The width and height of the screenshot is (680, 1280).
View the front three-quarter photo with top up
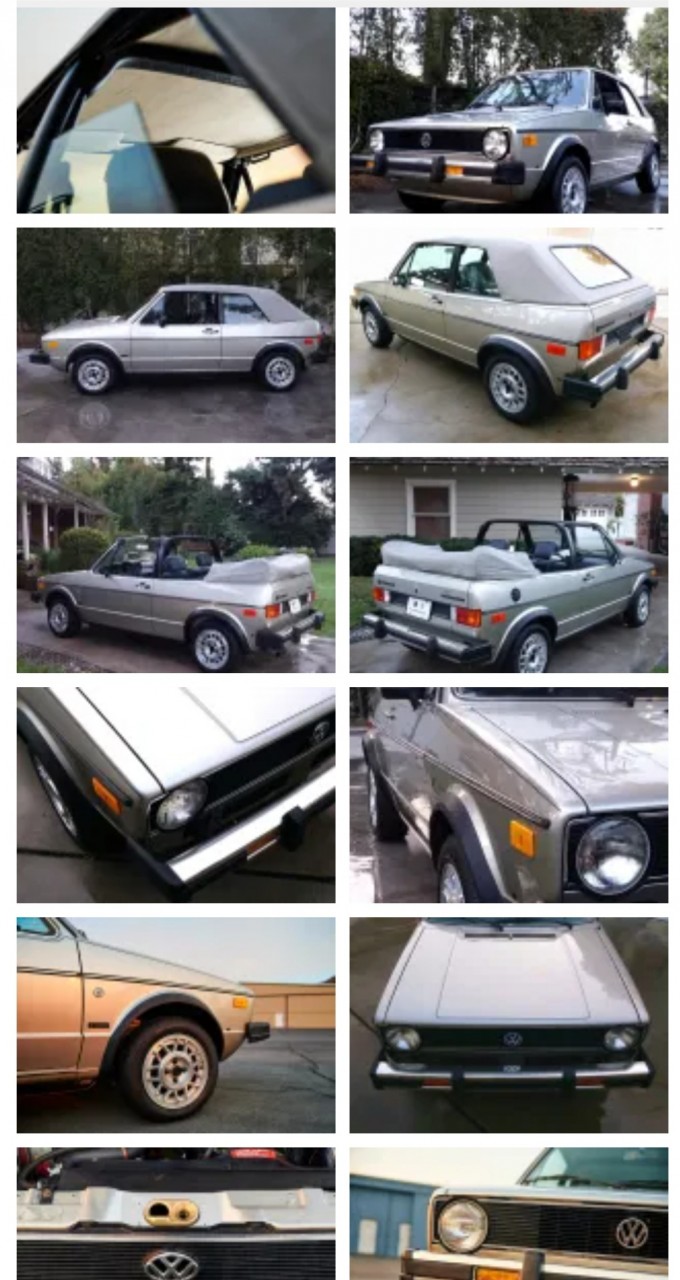[x=508, y=110]
